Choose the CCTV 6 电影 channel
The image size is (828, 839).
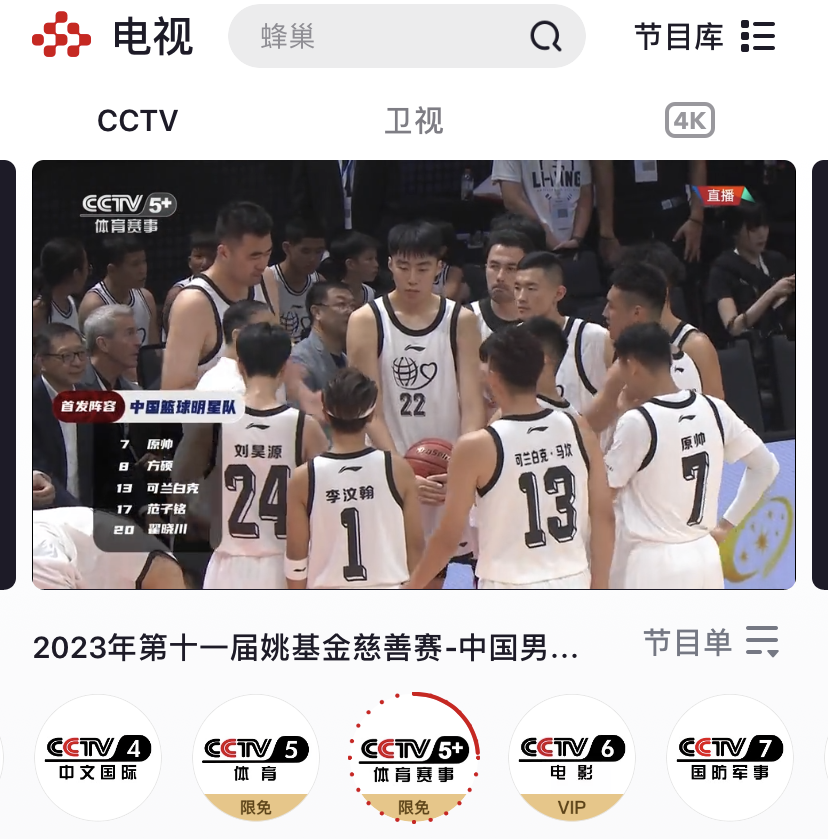572,757
